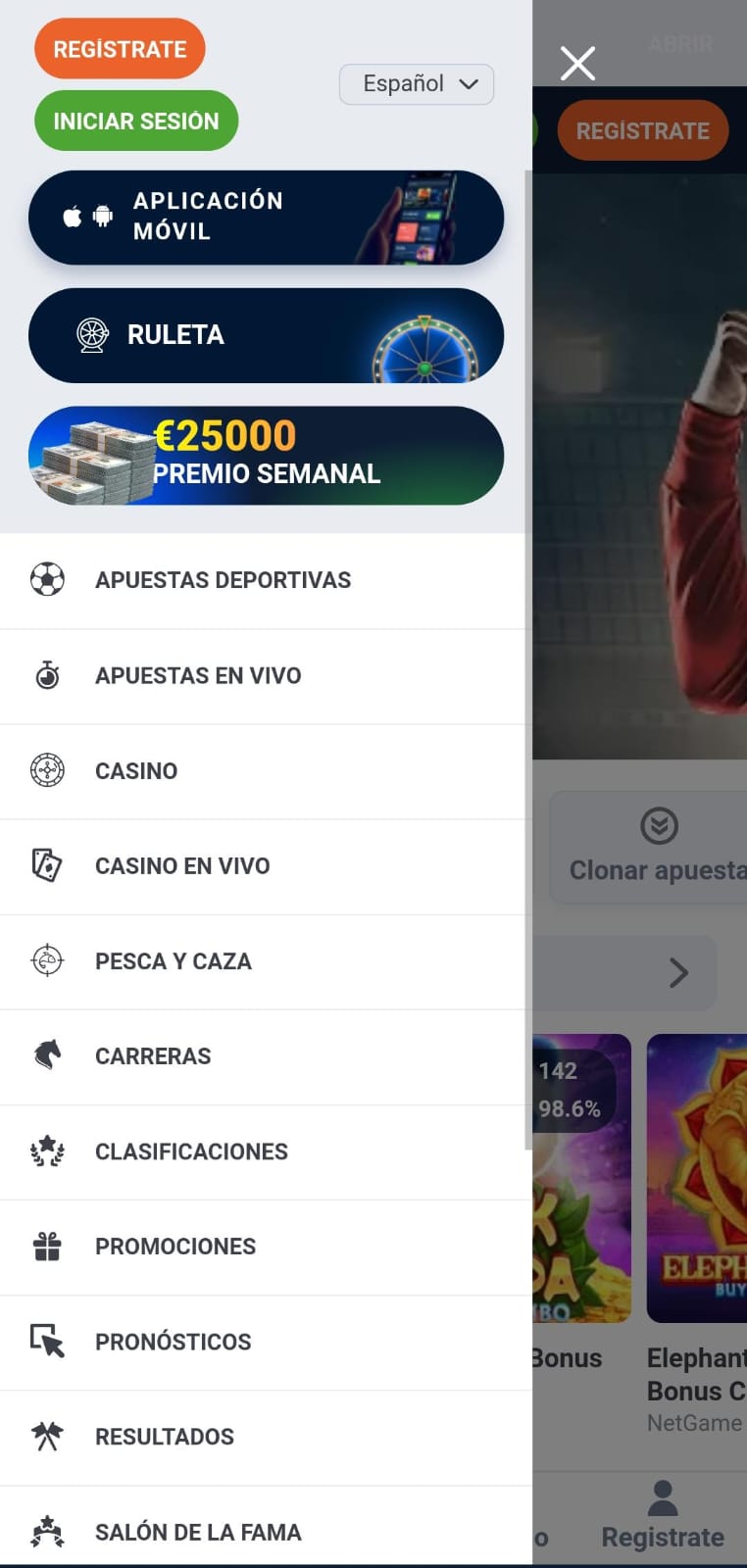Close the side menu
Screen dimensions: 747x1568
(577, 64)
